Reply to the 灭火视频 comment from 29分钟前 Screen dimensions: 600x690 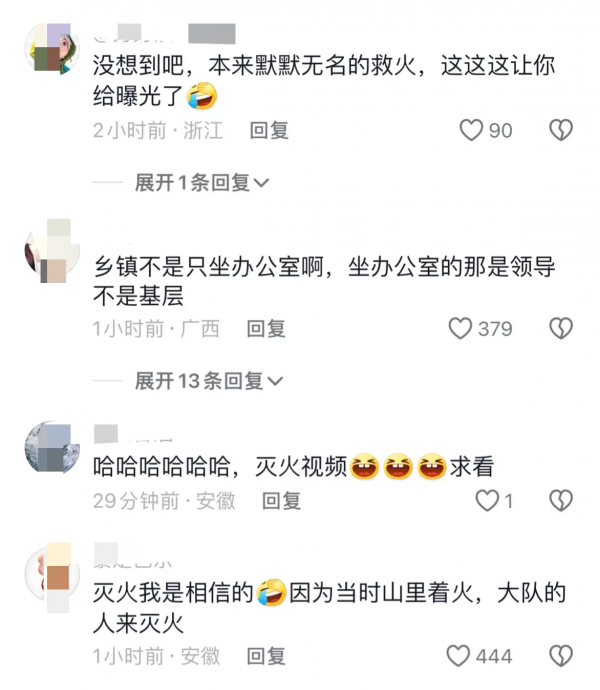tap(282, 501)
